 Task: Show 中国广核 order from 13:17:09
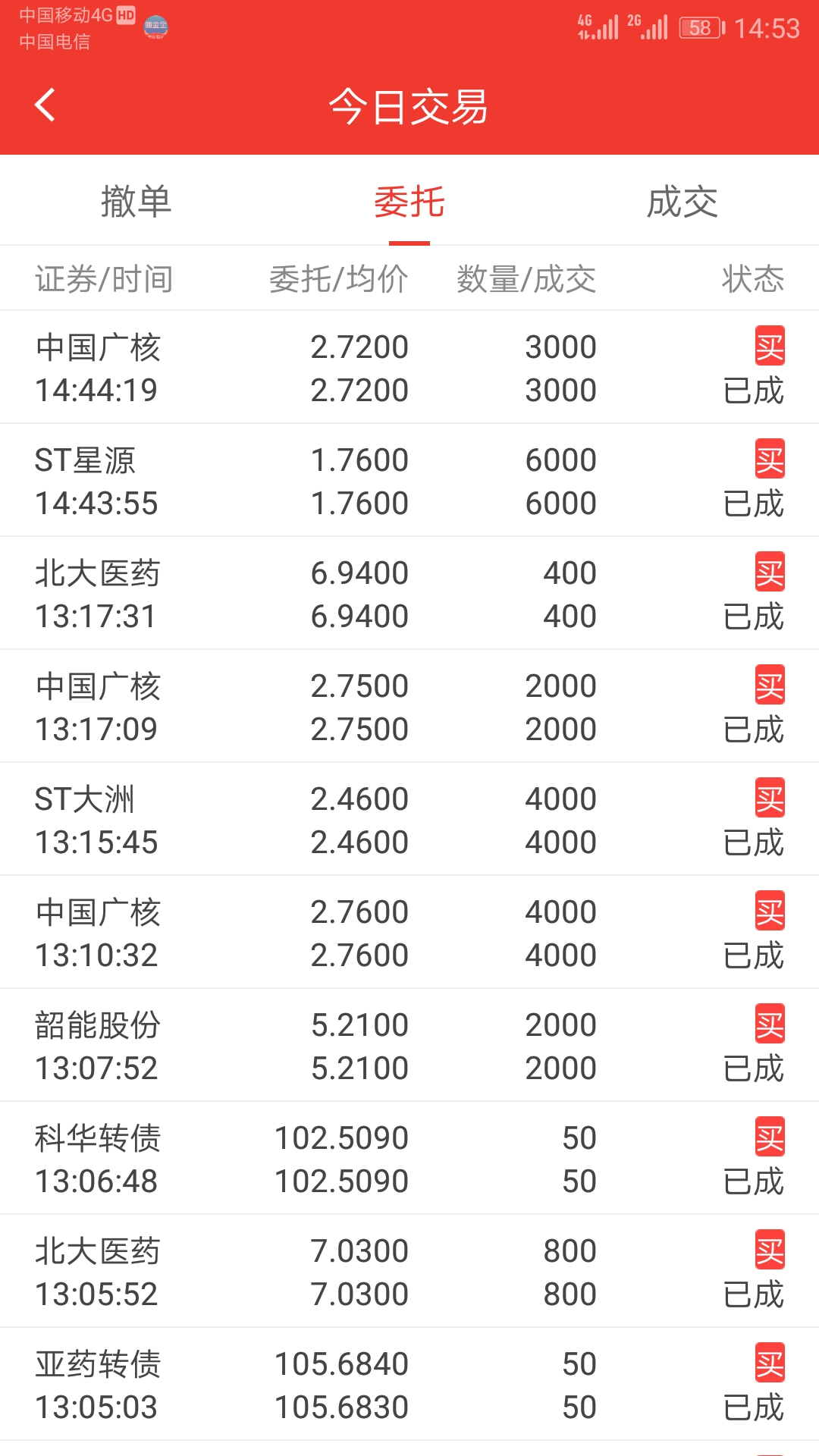pyautogui.click(x=409, y=707)
